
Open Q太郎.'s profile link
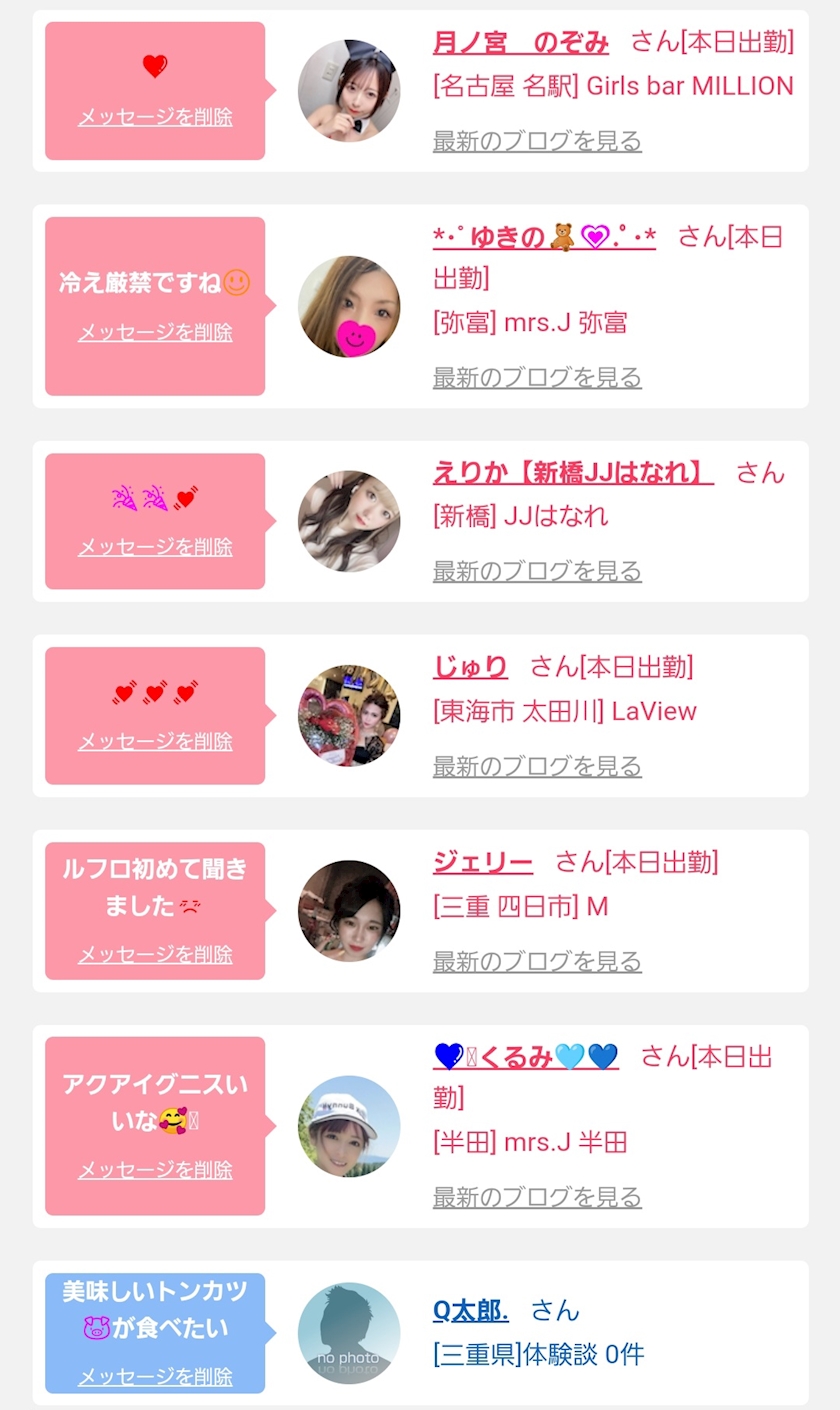pos(470,1310)
